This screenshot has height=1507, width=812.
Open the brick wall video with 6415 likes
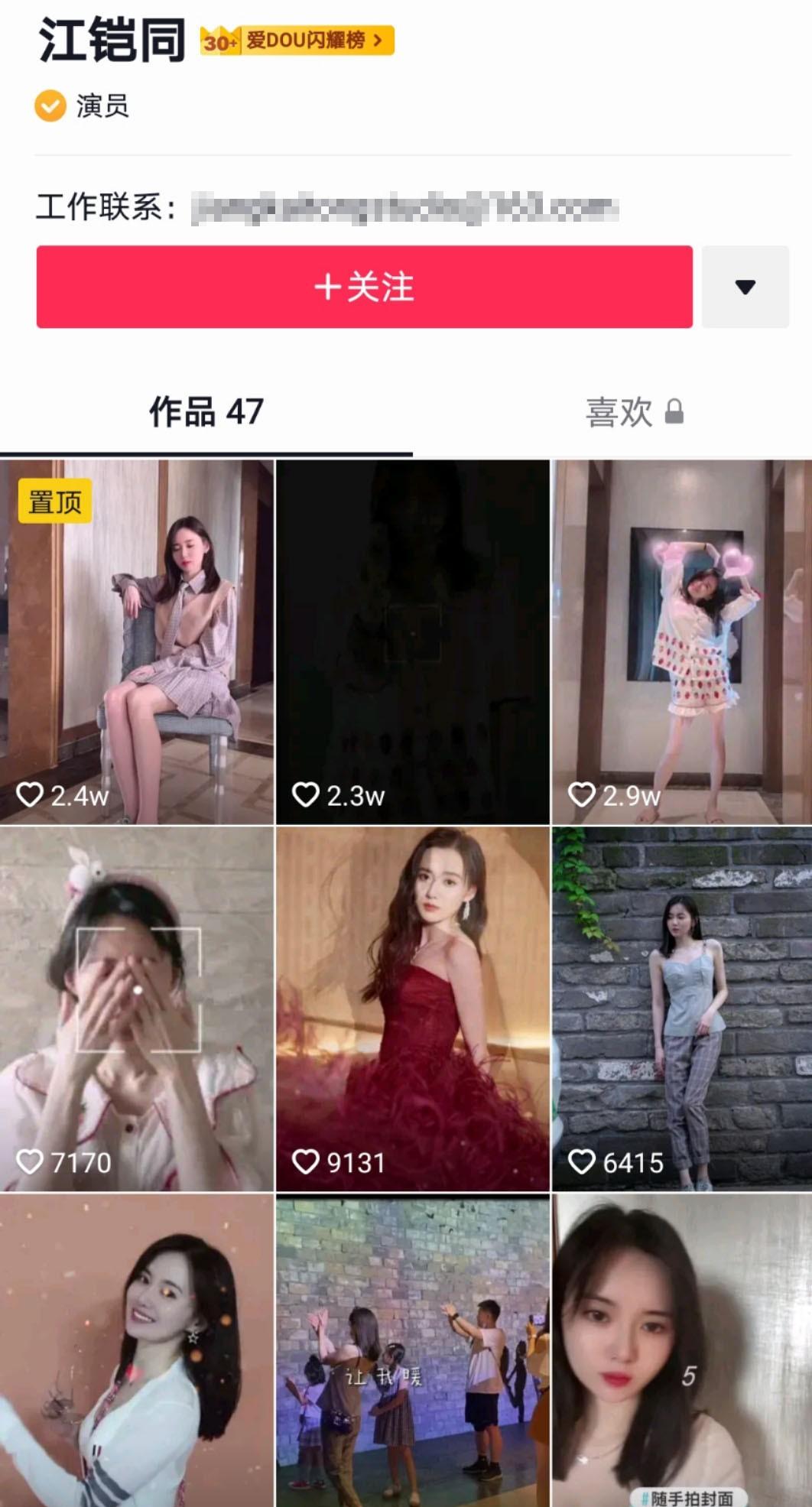(x=681, y=1008)
